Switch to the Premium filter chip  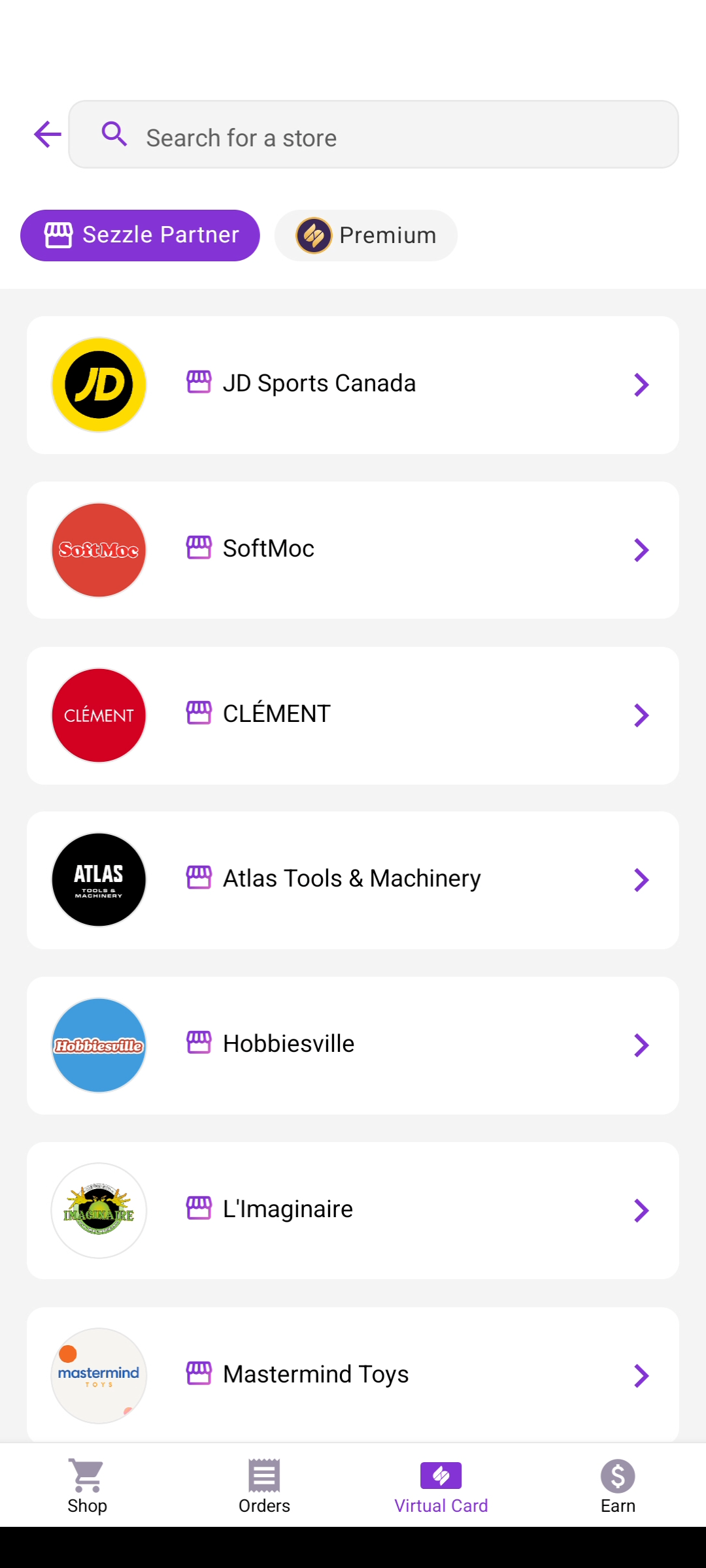pyautogui.click(x=366, y=235)
